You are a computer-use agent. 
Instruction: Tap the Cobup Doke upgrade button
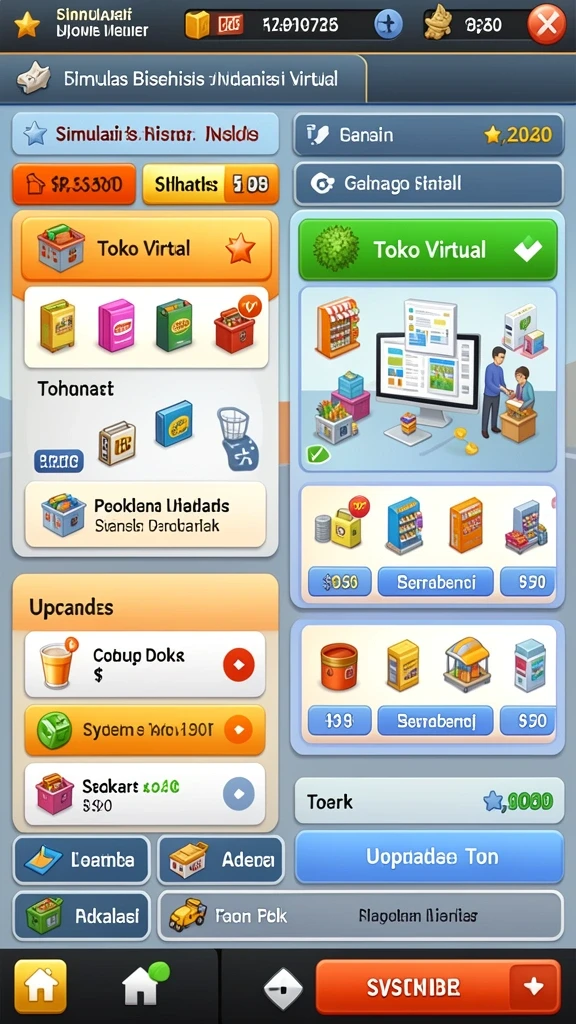[238, 665]
